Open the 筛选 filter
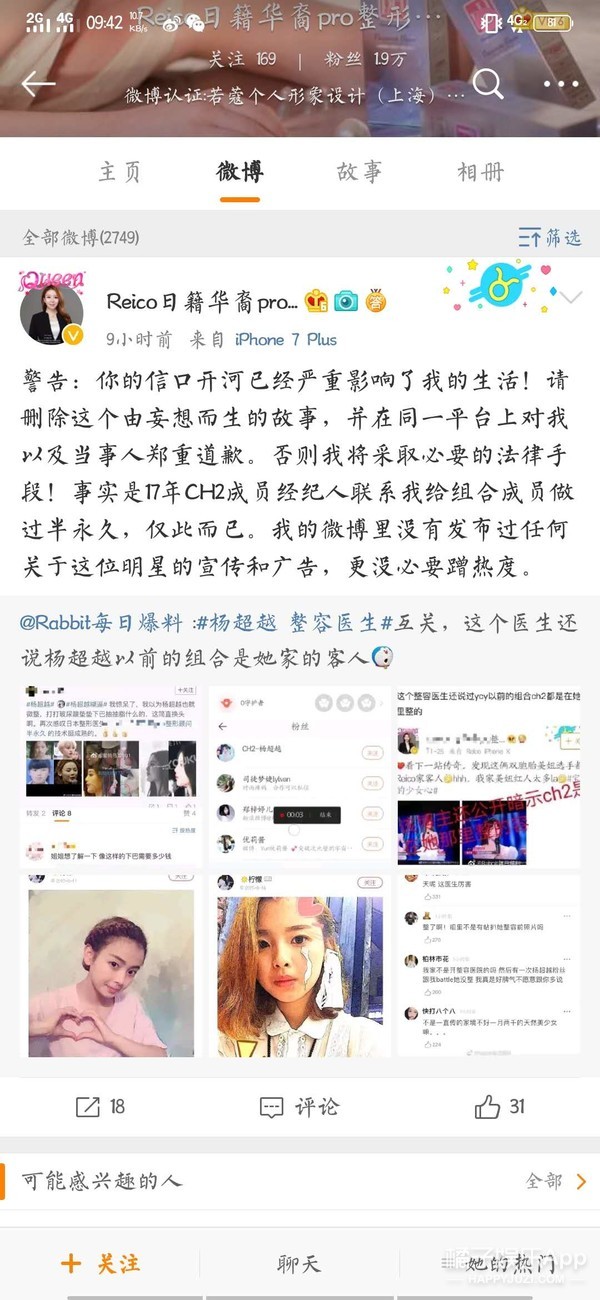 pyautogui.click(x=550, y=238)
